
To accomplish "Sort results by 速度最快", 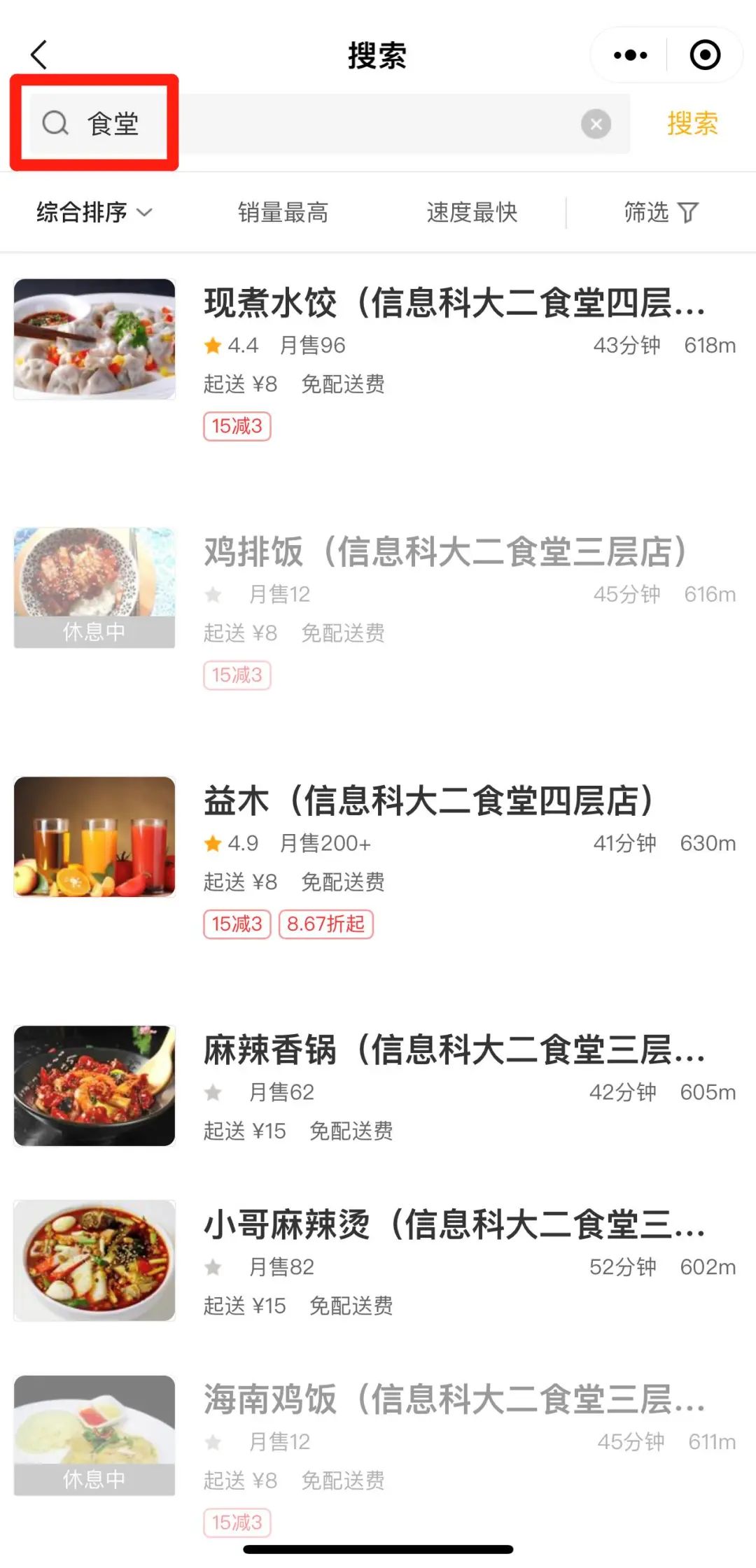I will point(472,212).
